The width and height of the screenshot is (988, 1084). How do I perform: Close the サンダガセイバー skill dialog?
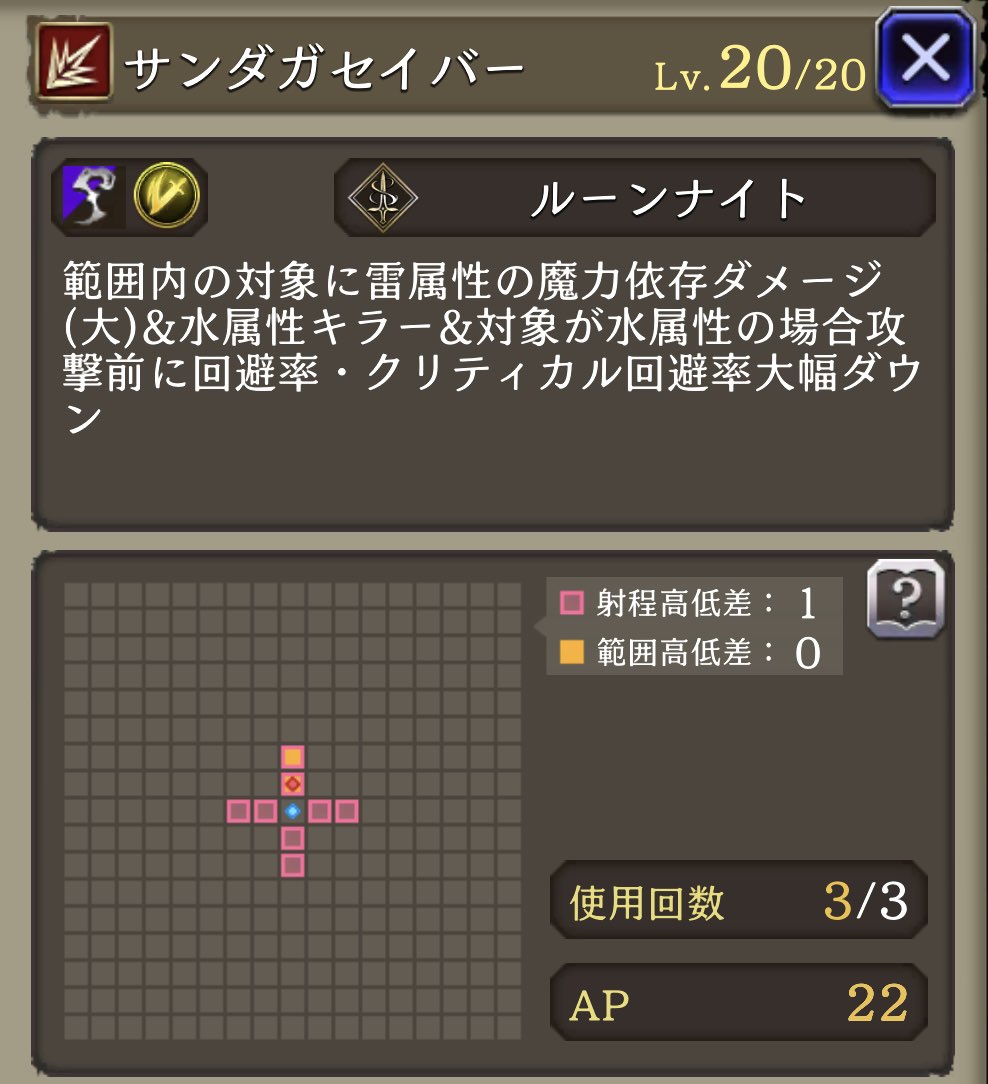click(925, 60)
